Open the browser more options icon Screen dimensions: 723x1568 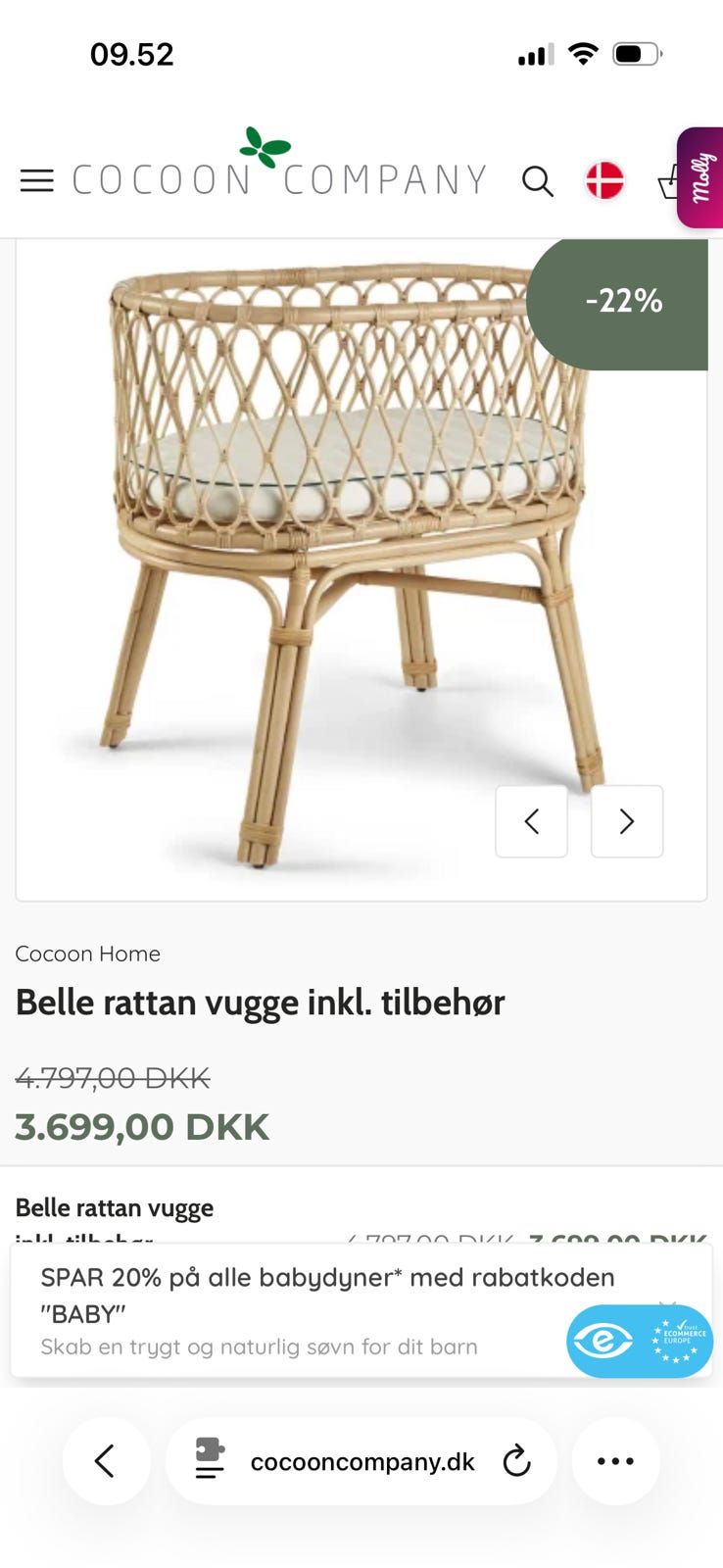click(x=615, y=1461)
